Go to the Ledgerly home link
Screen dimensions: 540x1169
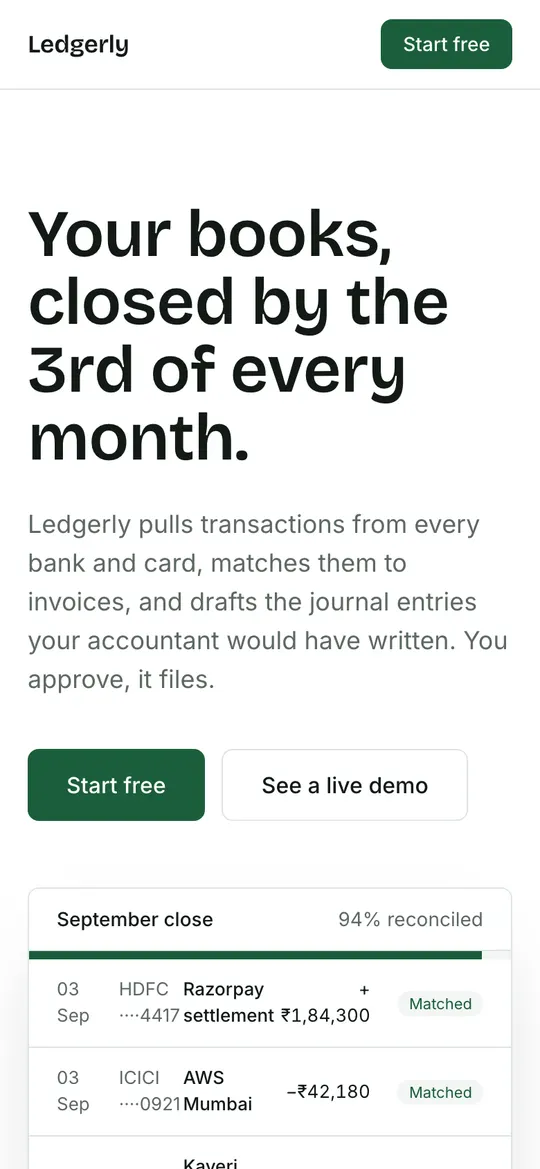pos(78,45)
